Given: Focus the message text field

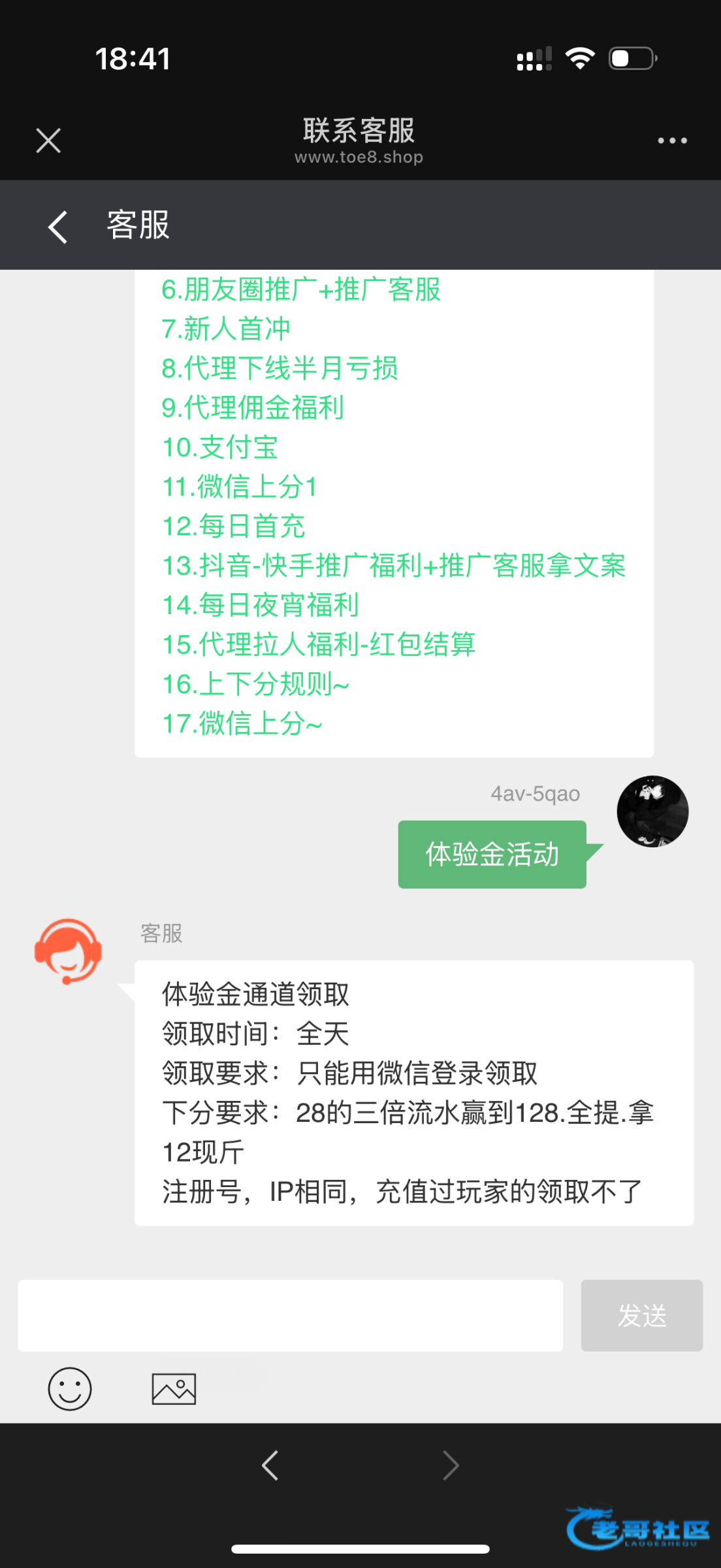Looking at the screenshot, I should click(x=290, y=1315).
